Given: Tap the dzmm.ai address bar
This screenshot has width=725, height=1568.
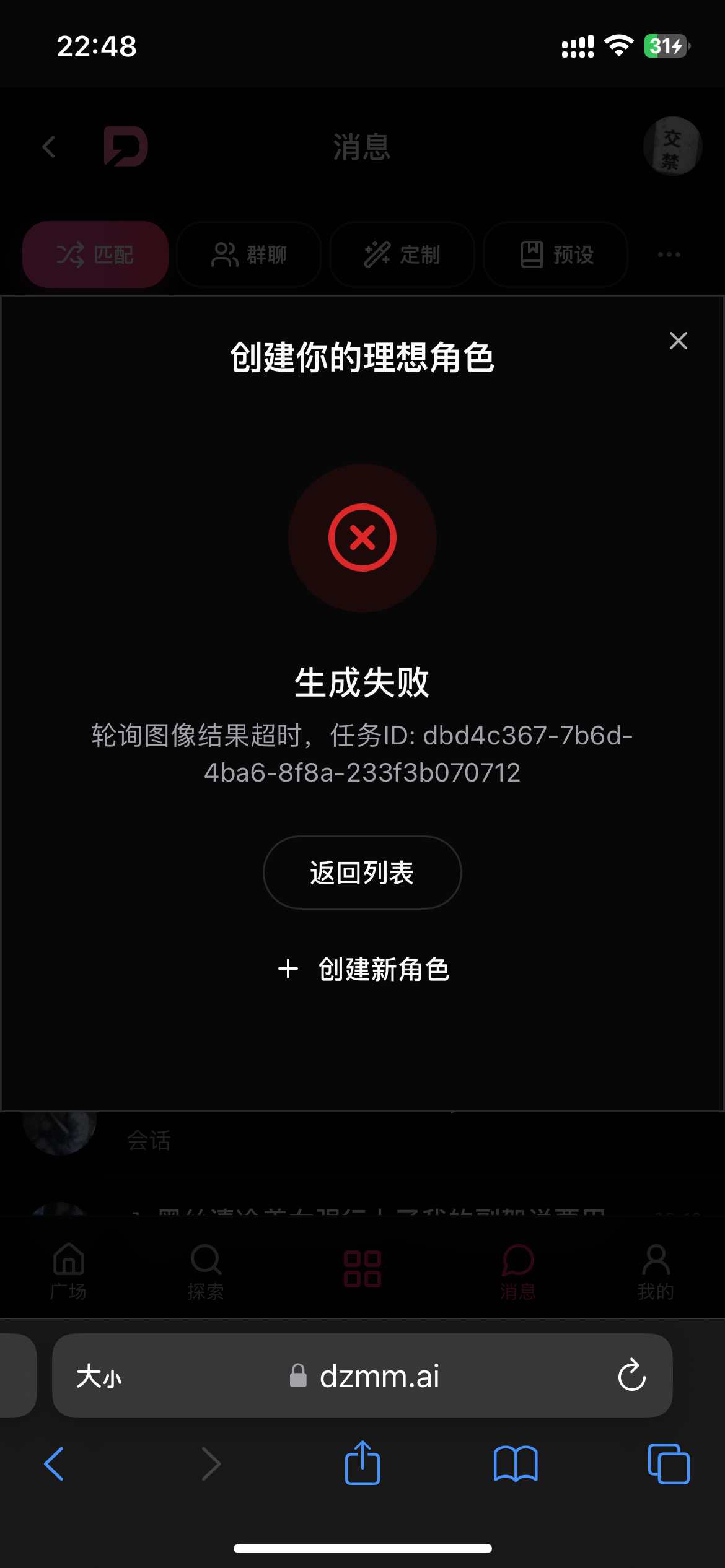Looking at the screenshot, I should (362, 1375).
